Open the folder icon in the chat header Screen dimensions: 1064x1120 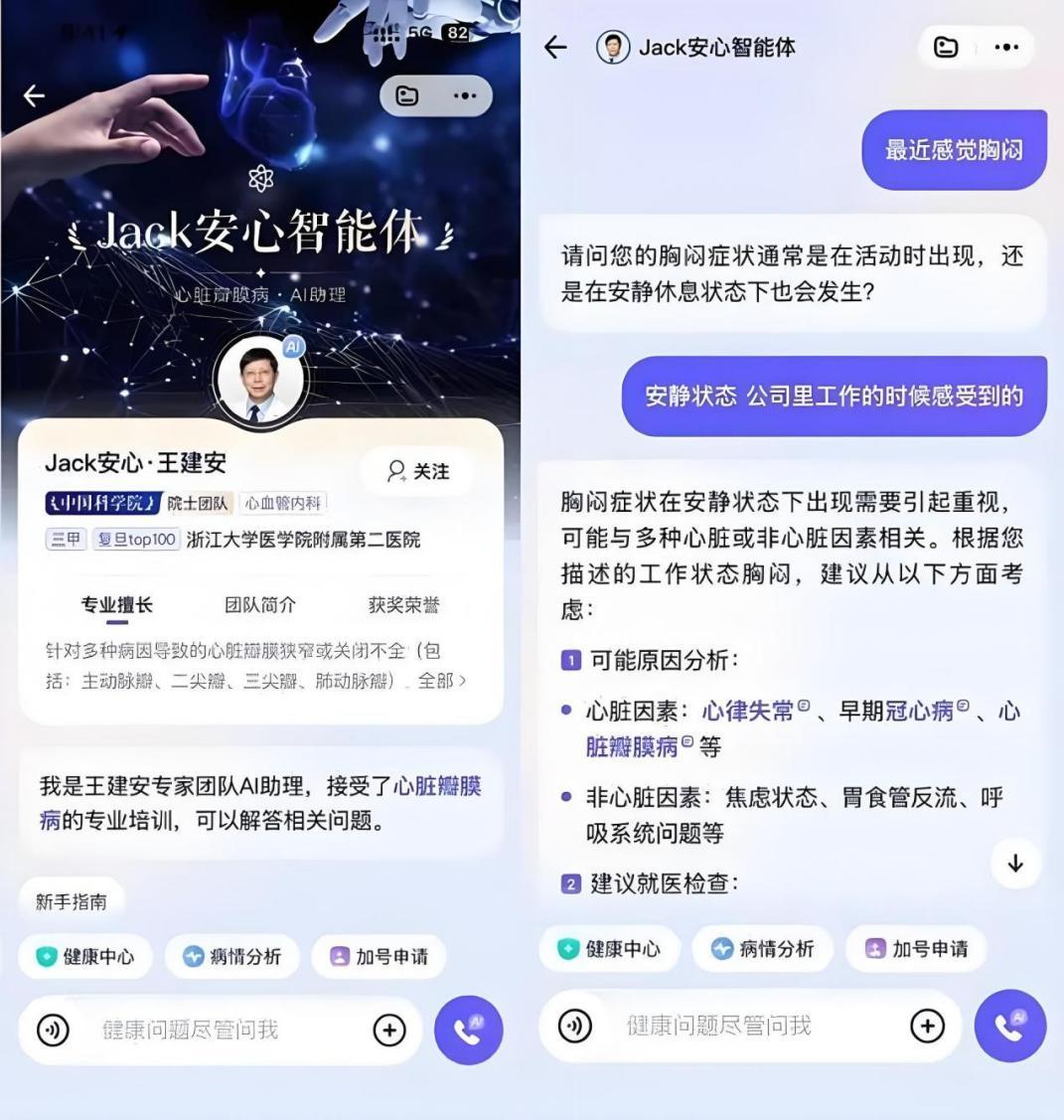pyautogui.click(x=944, y=47)
